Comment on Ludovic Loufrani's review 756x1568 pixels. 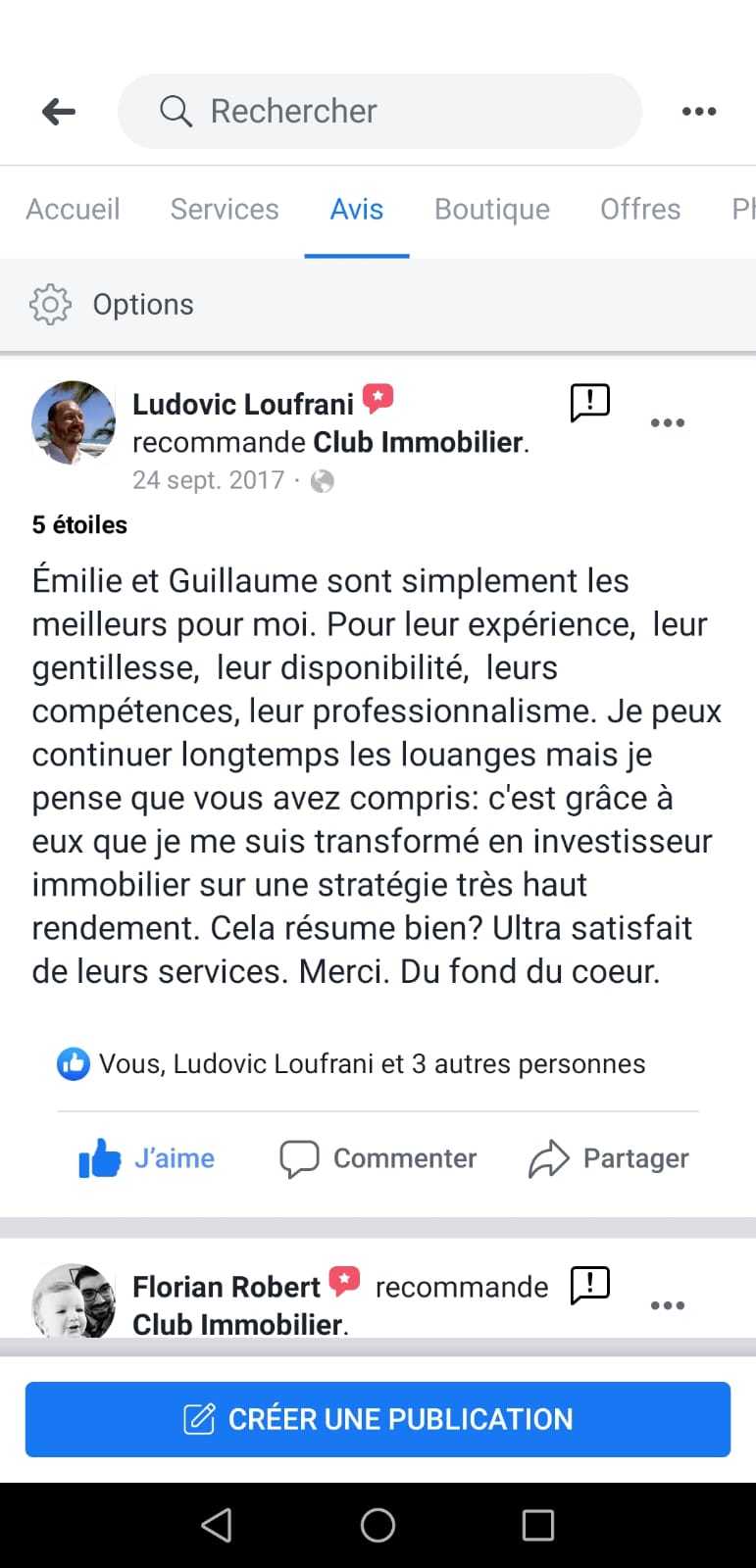tap(378, 1158)
